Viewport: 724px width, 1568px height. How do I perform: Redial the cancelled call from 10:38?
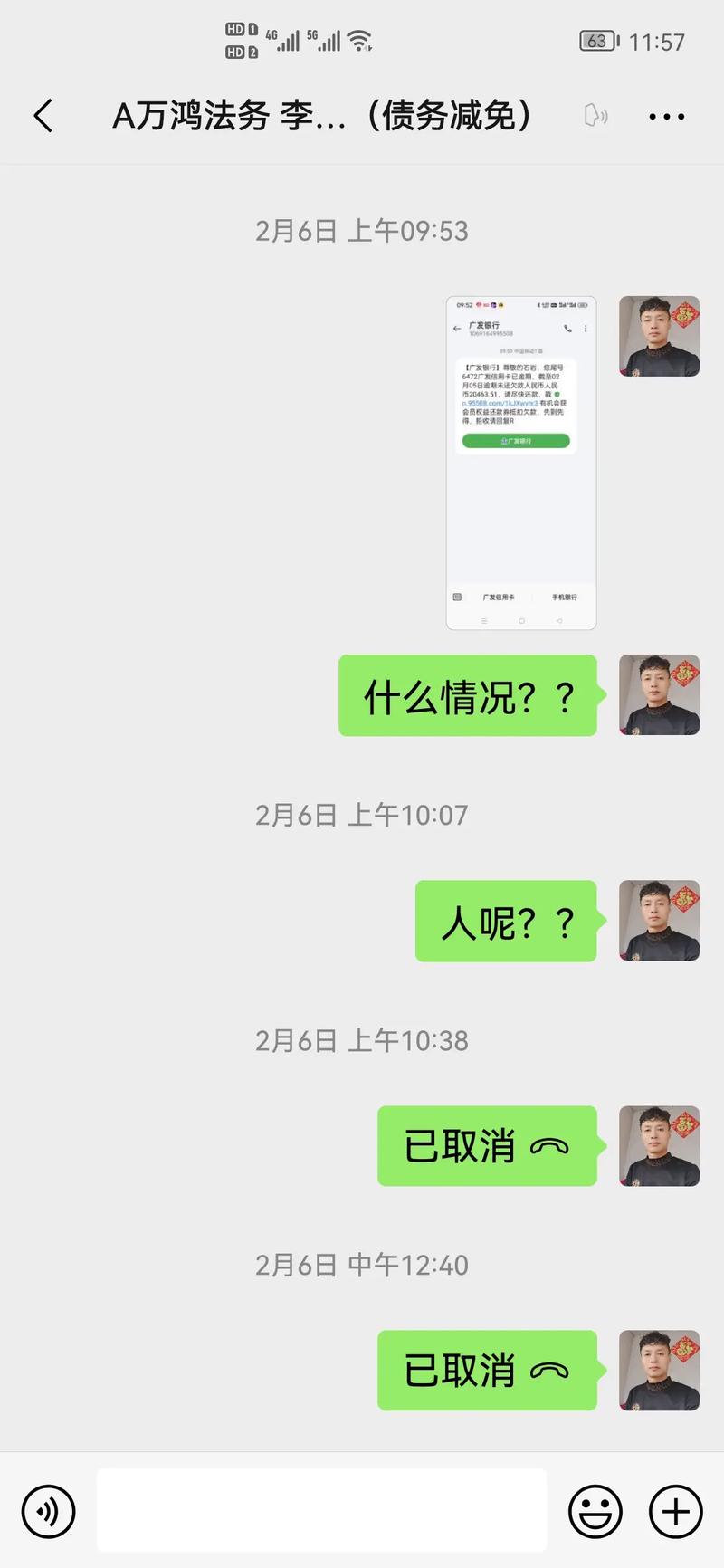tap(487, 1146)
